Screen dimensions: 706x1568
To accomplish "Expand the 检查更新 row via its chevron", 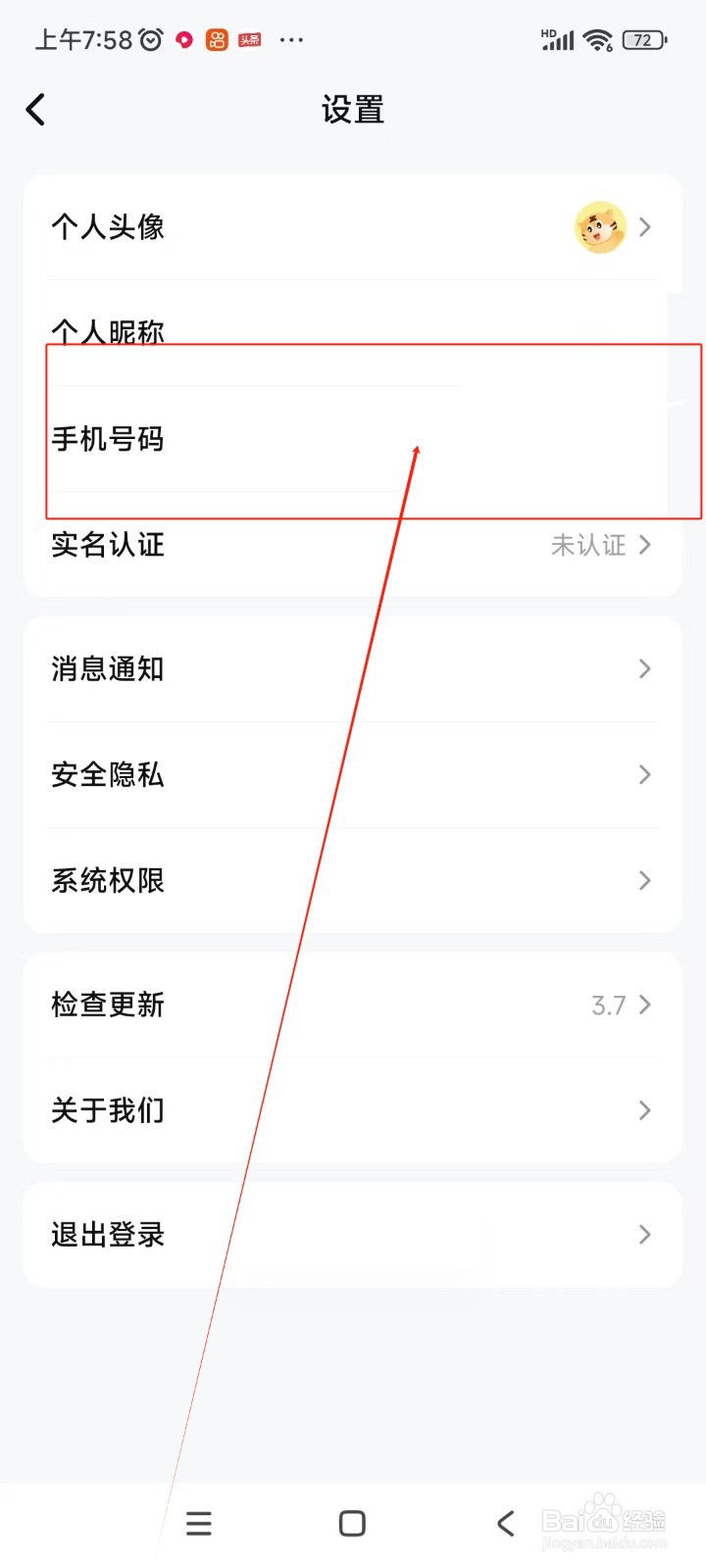I will tap(644, 1004).
